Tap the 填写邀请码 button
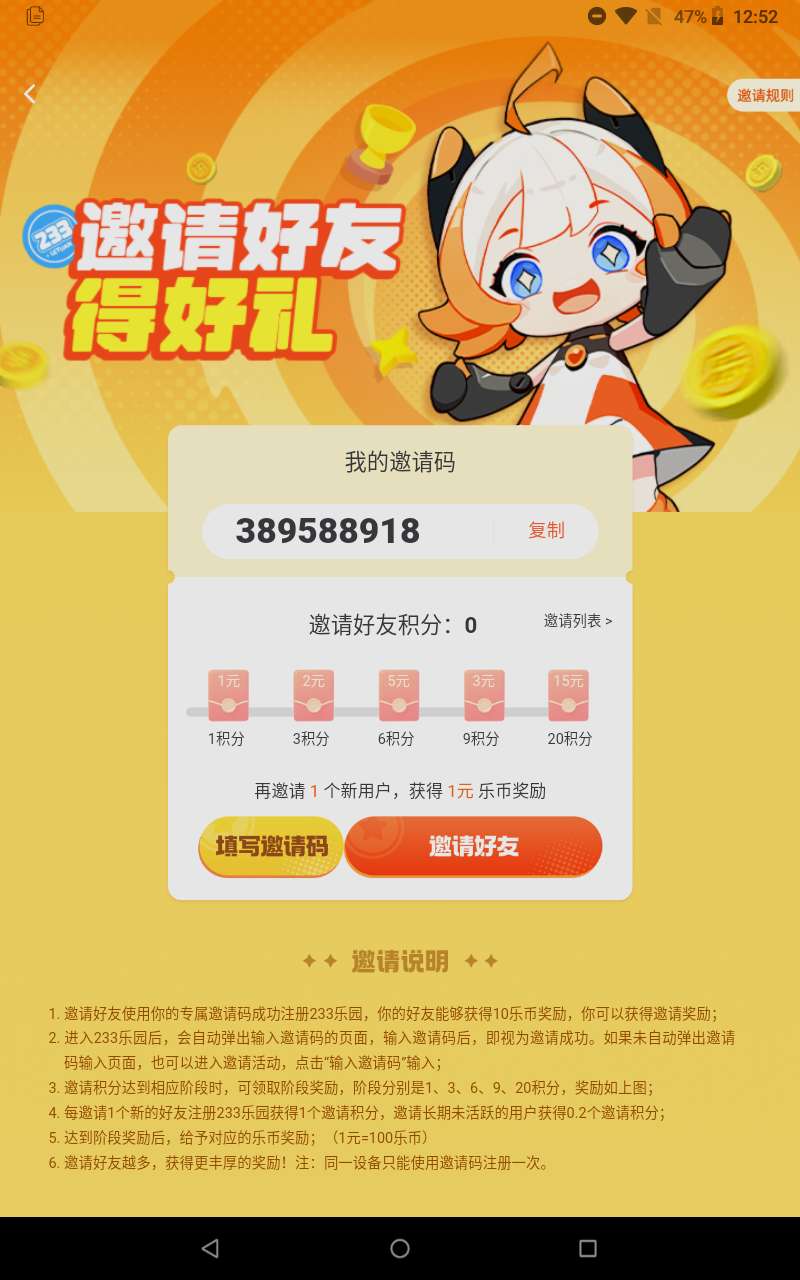The height and width of the screenshot is (1280, 800). (x=271, y=847)
